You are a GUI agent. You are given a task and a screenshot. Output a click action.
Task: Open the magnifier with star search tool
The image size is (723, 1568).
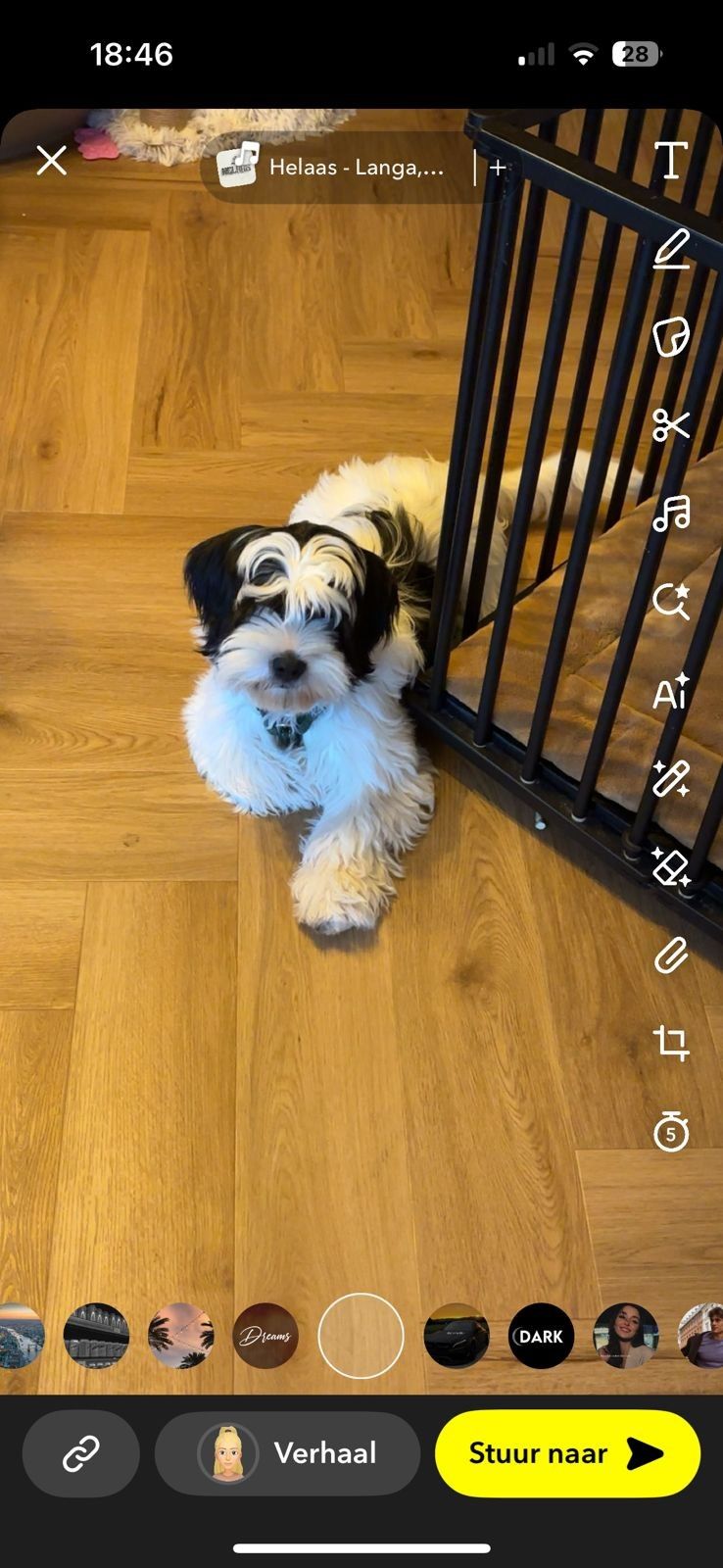click(x=671, y=602)
